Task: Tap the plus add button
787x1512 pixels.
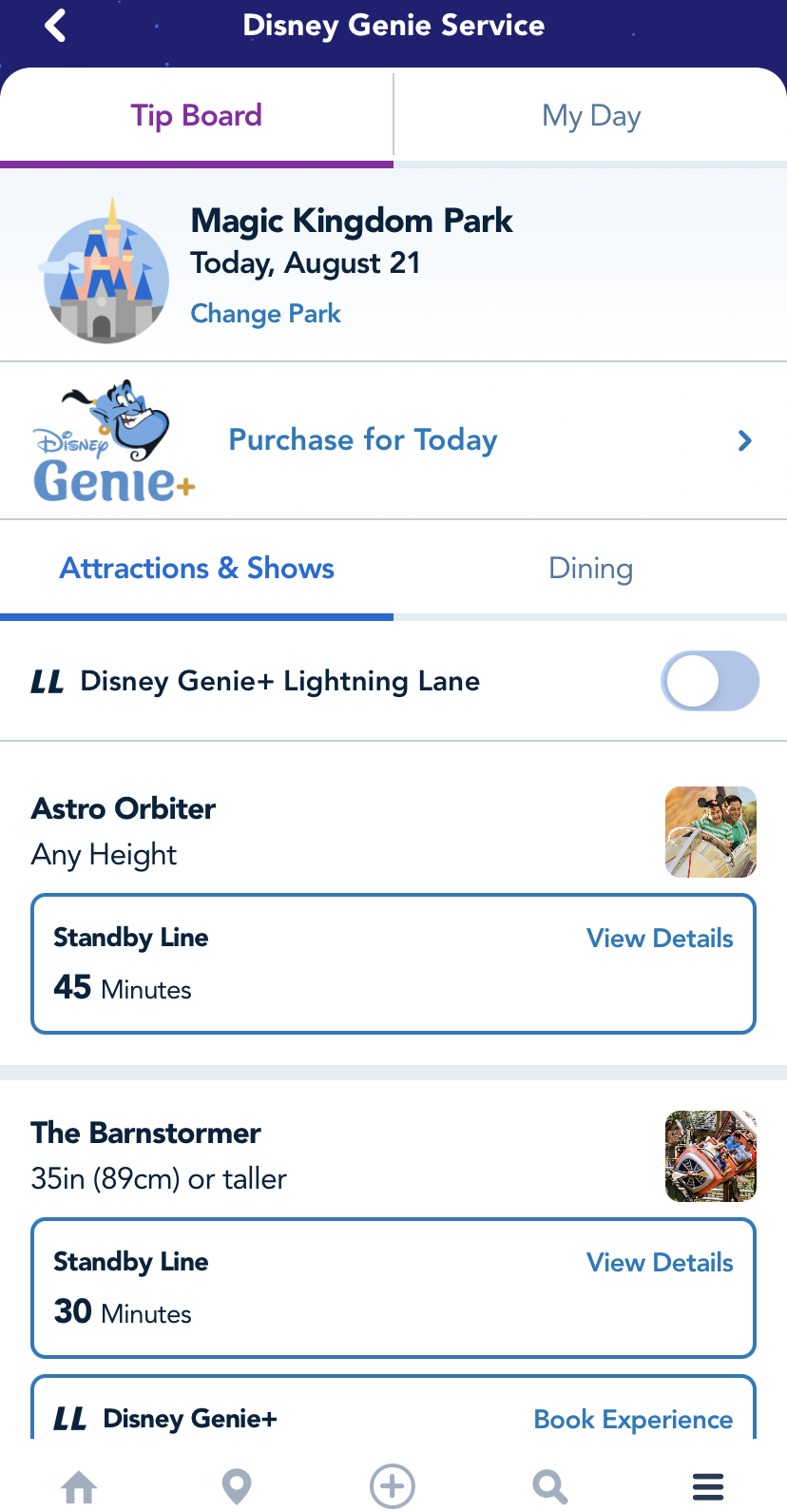Action: pyautogui.click(x=393, y=1486)
